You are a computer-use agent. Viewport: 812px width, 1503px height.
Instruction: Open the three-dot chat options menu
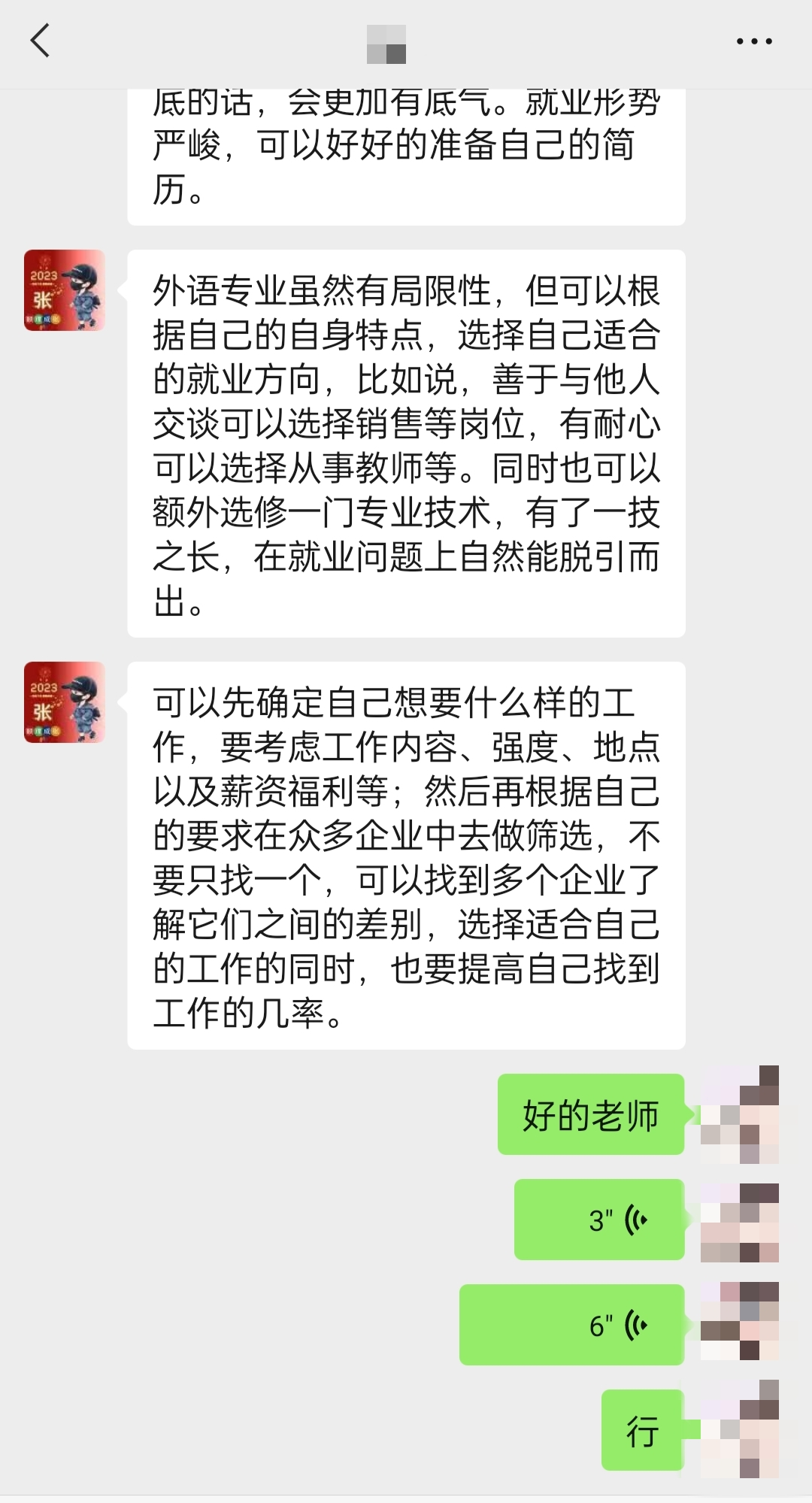(x=754, y=41)
